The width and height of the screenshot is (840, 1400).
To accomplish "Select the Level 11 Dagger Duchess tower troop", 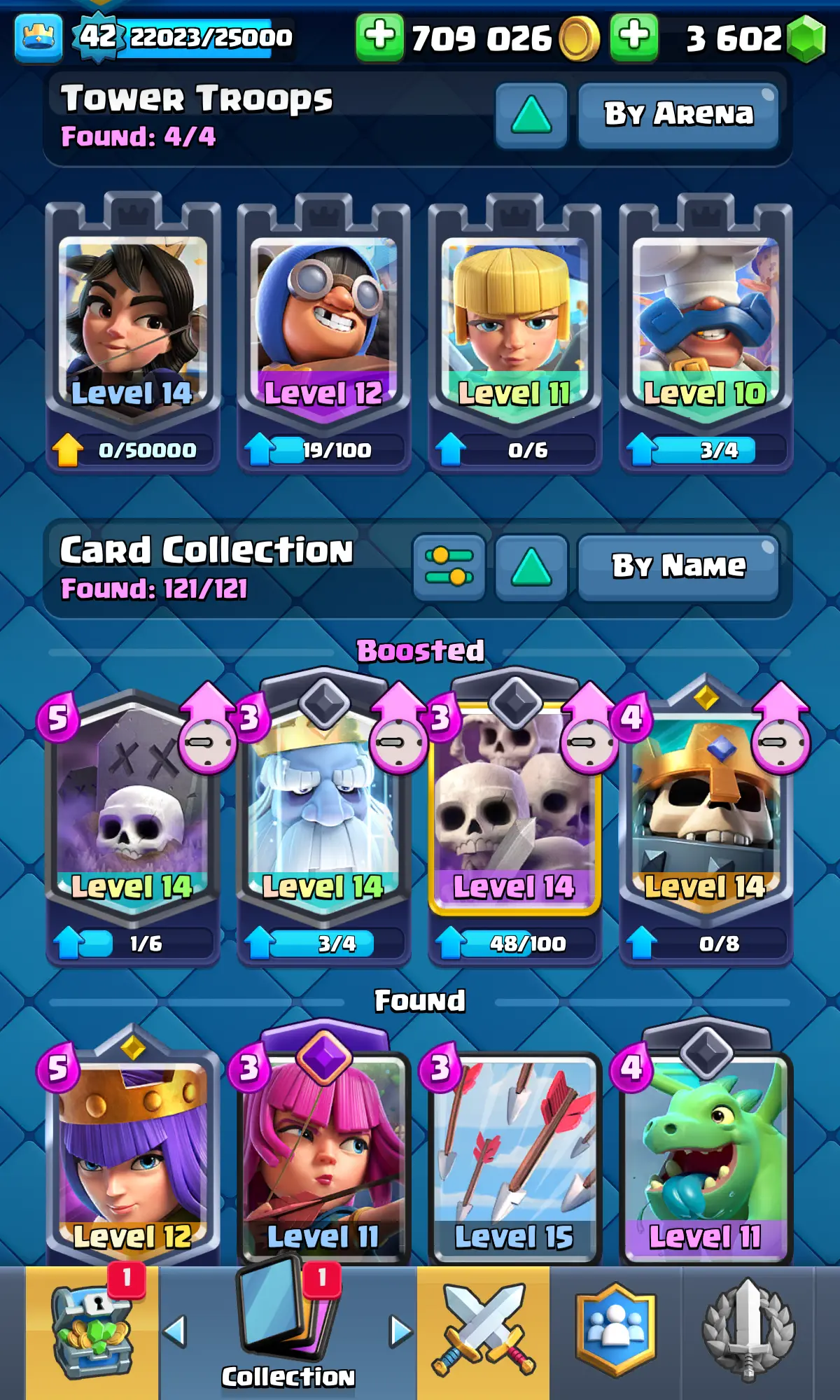I will point(514,322).
